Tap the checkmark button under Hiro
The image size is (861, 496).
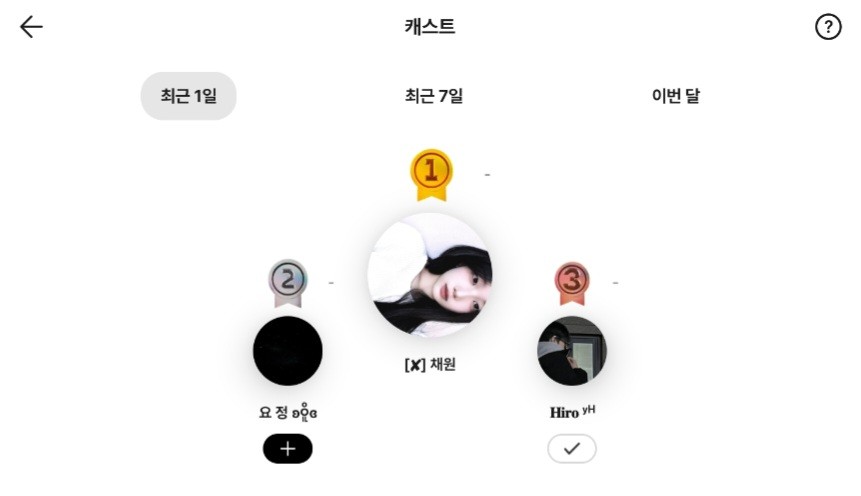[572, 449]
